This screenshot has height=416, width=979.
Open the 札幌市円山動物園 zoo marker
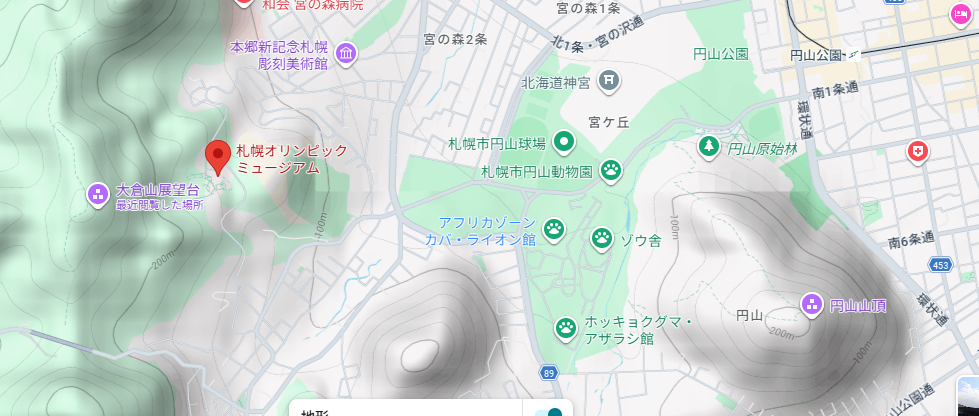click(611, 170)
